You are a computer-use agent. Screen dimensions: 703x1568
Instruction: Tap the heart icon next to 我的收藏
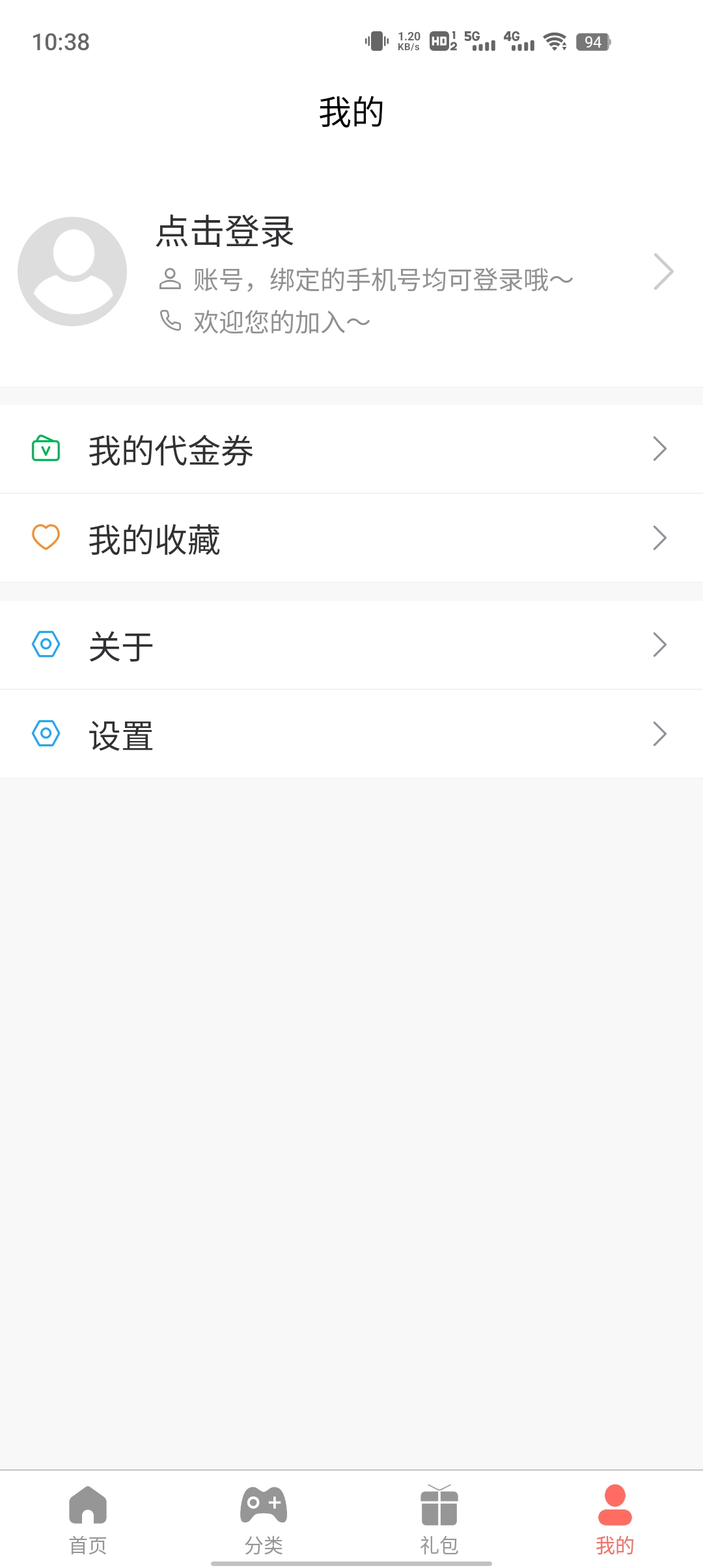[45, 537]
